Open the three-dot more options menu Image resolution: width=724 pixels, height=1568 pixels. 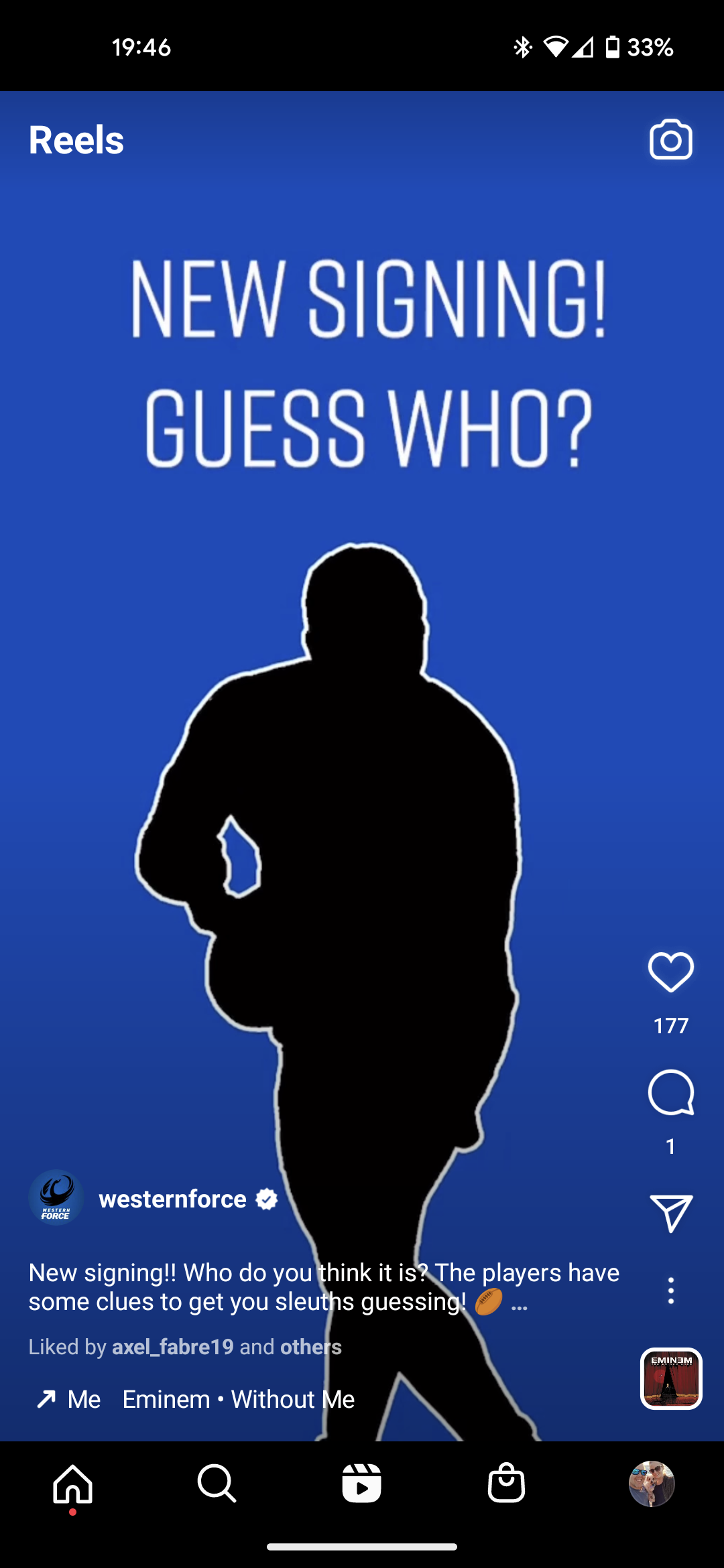coord(670,1290)
